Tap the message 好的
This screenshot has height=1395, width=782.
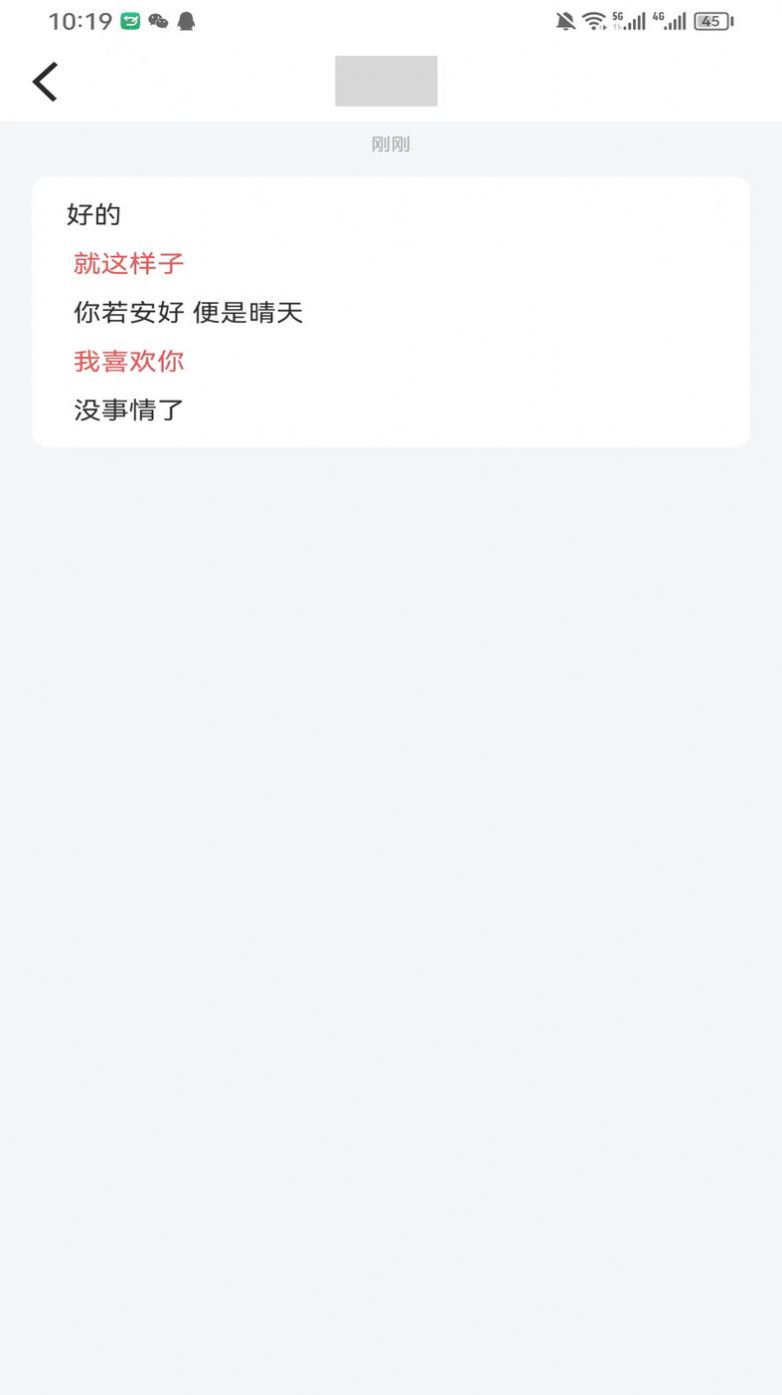pos(92,214)
